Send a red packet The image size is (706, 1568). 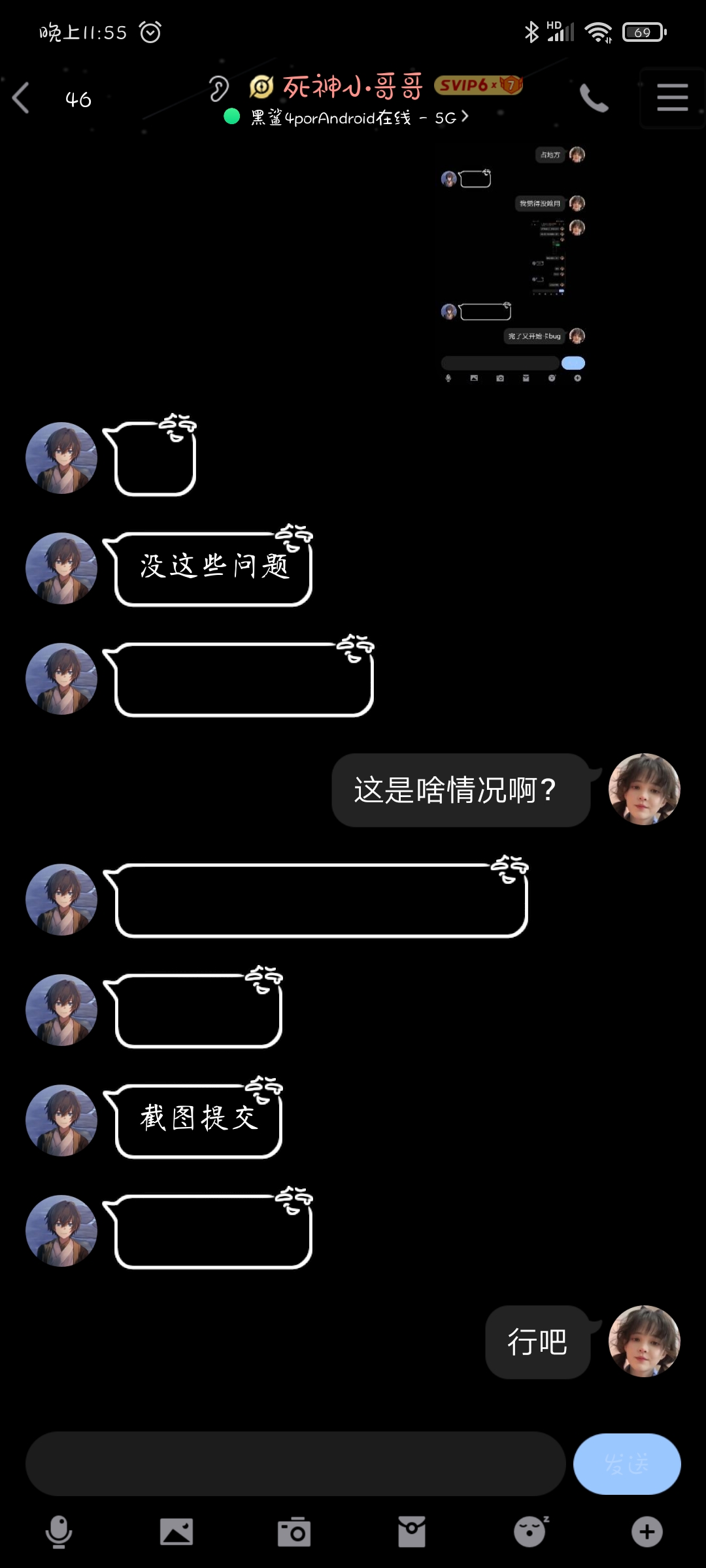[x=412, y=1532]
